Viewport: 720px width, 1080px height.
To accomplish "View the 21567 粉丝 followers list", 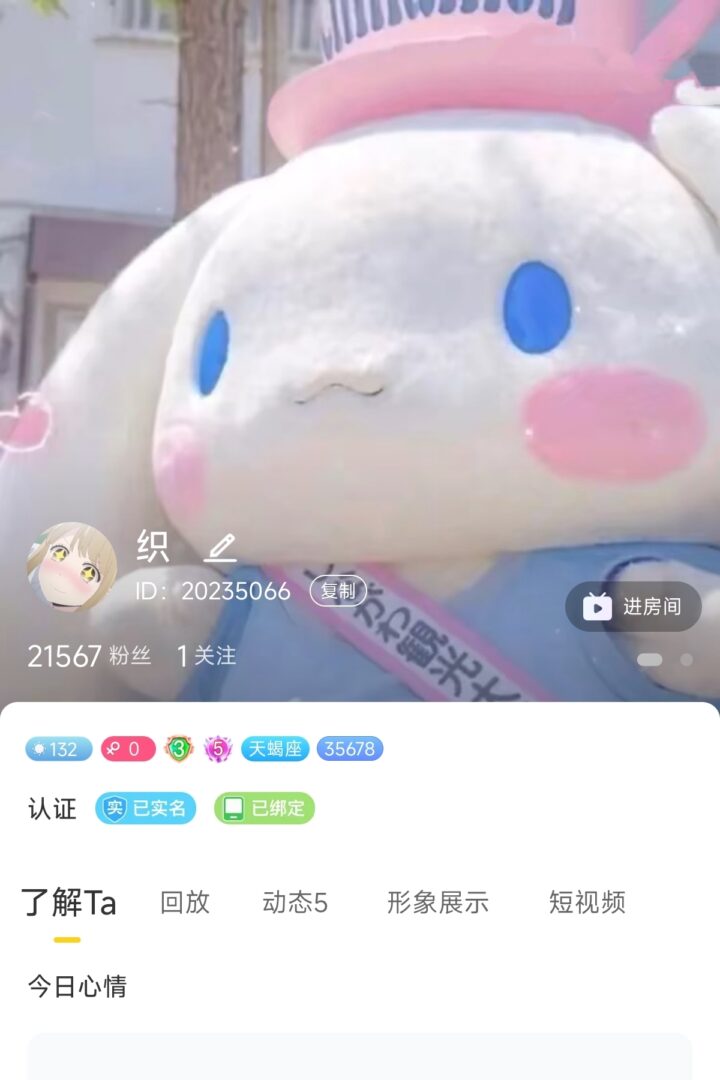I will coord(88,656).
